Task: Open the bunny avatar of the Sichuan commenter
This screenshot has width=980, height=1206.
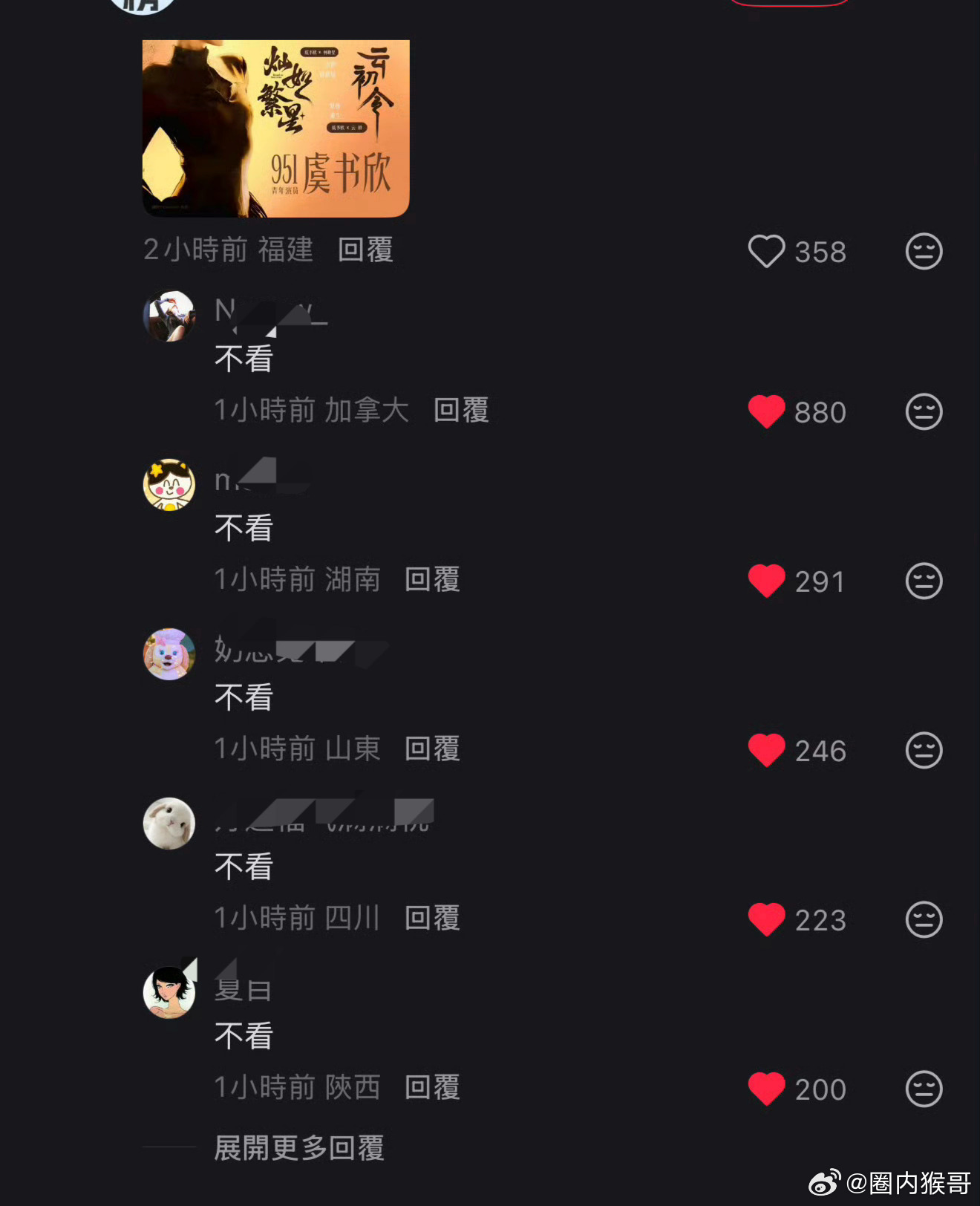Action: click(x=169, y=824)
